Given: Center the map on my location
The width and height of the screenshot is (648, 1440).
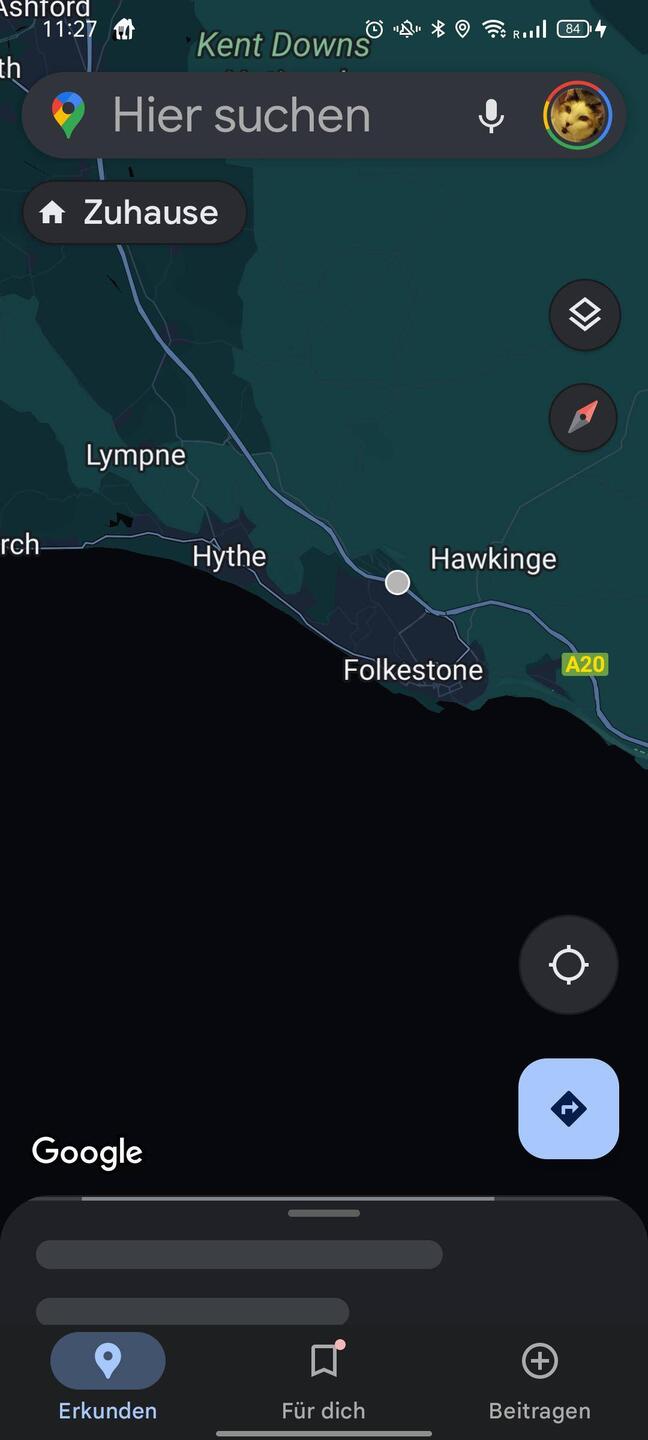Looking at the screenshot, I should tap(568, 965).
